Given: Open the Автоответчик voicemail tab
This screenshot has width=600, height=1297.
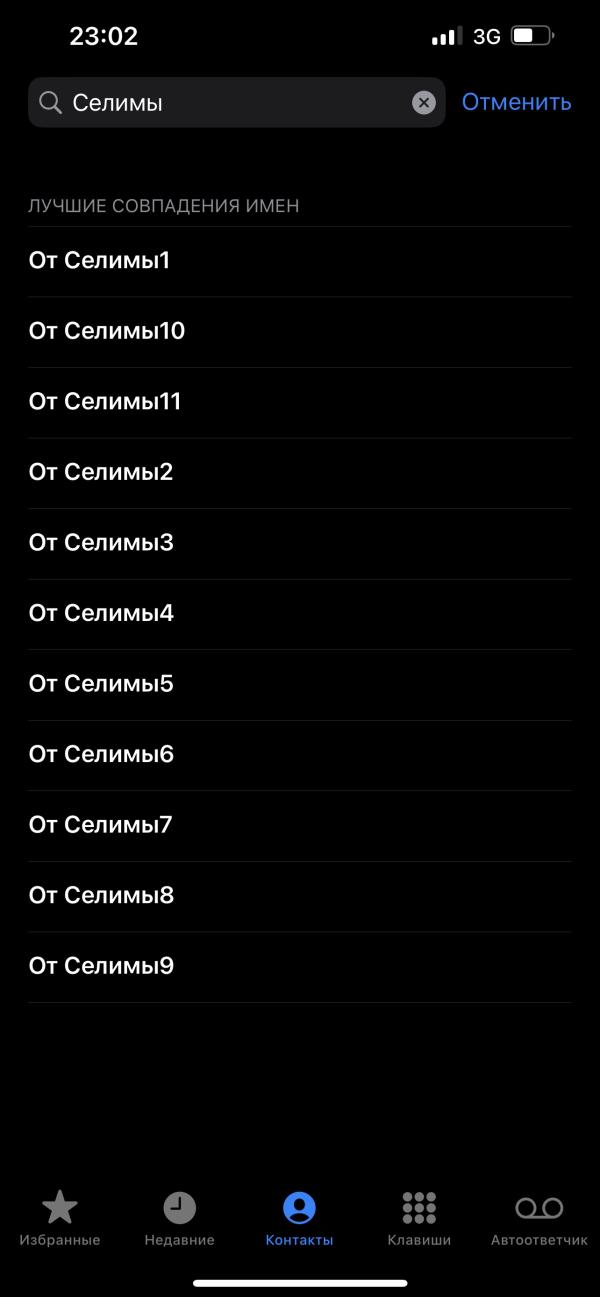Looking at the screenshot, I should [539, 1219].
